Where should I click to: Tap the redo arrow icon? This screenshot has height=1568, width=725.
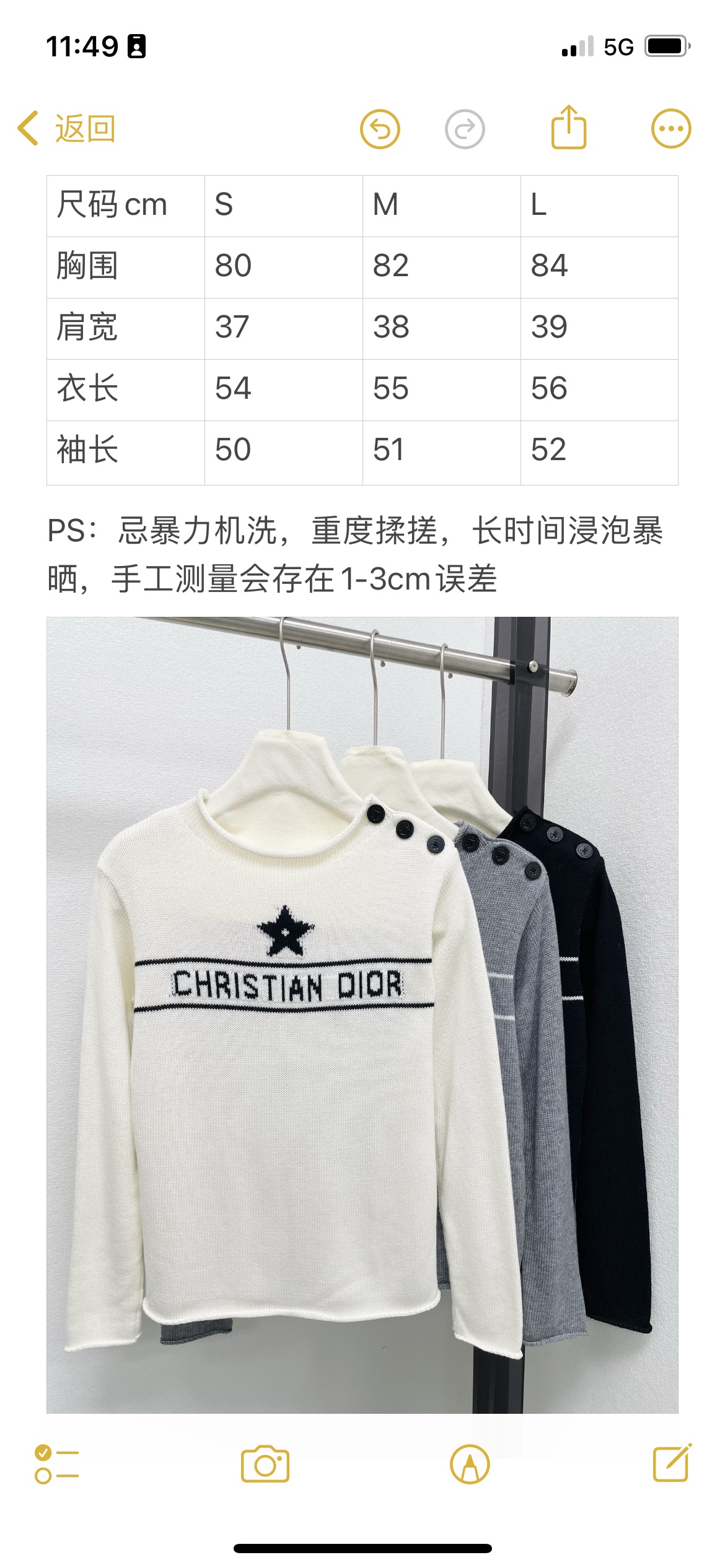(465, 129)
